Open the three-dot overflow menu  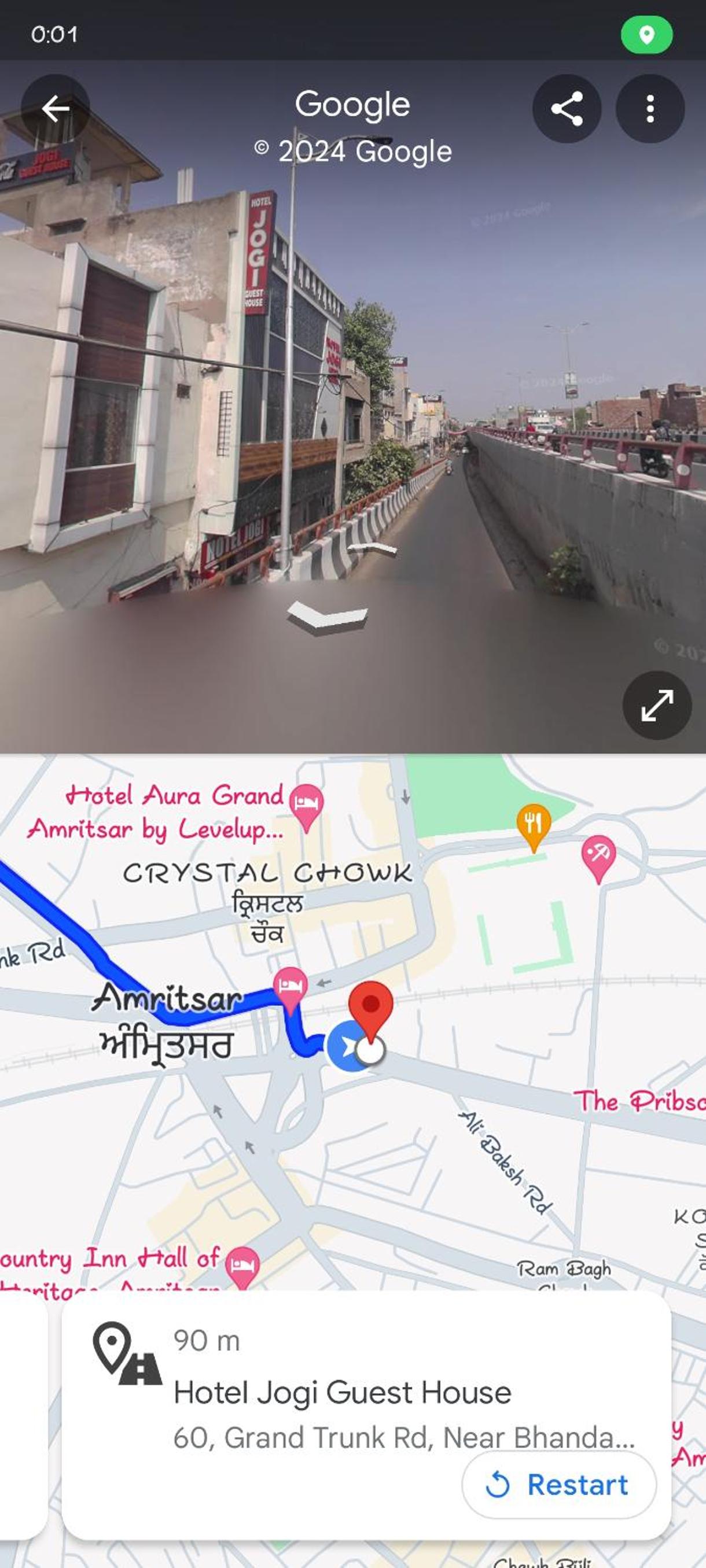click(649, 109)
